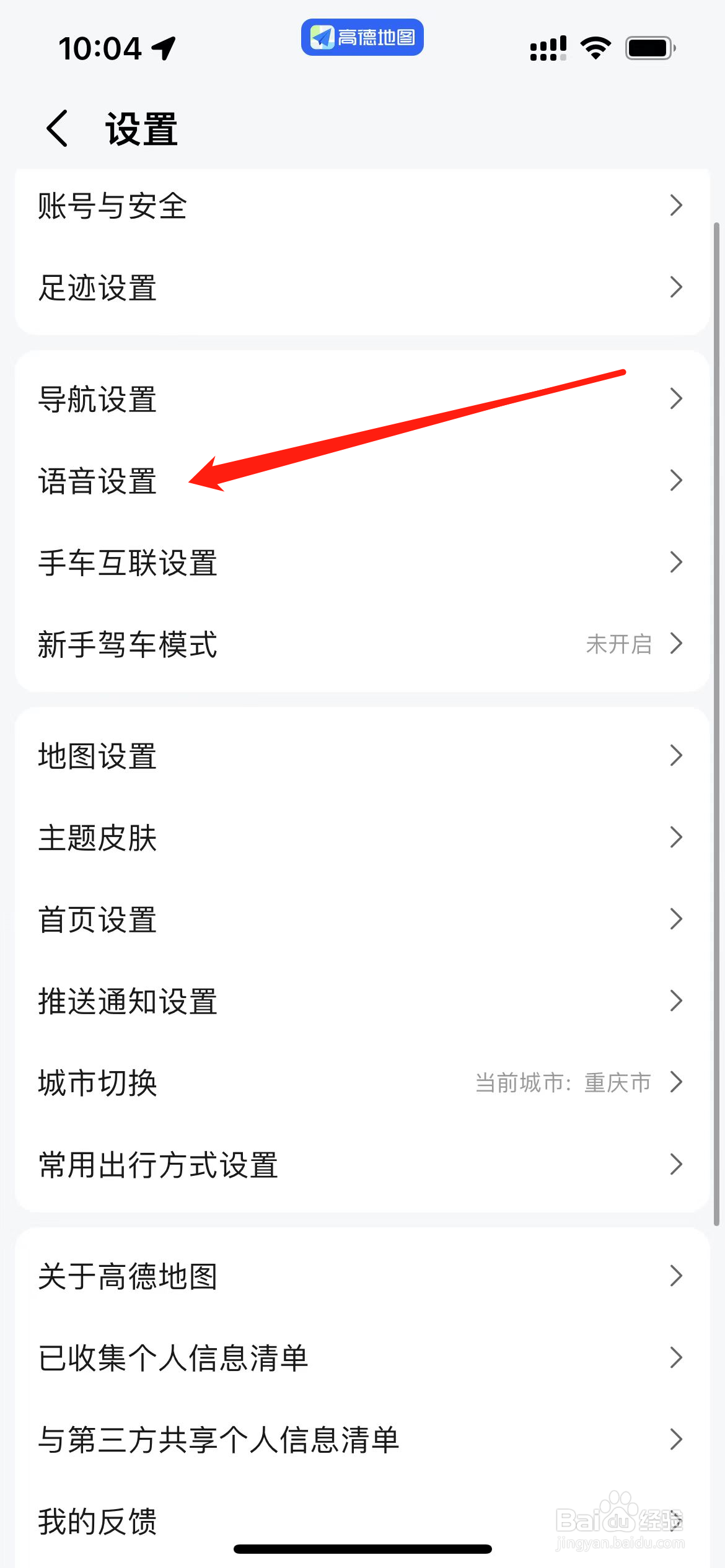Open 推送通知设置
The image size is (725, 1568).
click(x=127, y=1002)
